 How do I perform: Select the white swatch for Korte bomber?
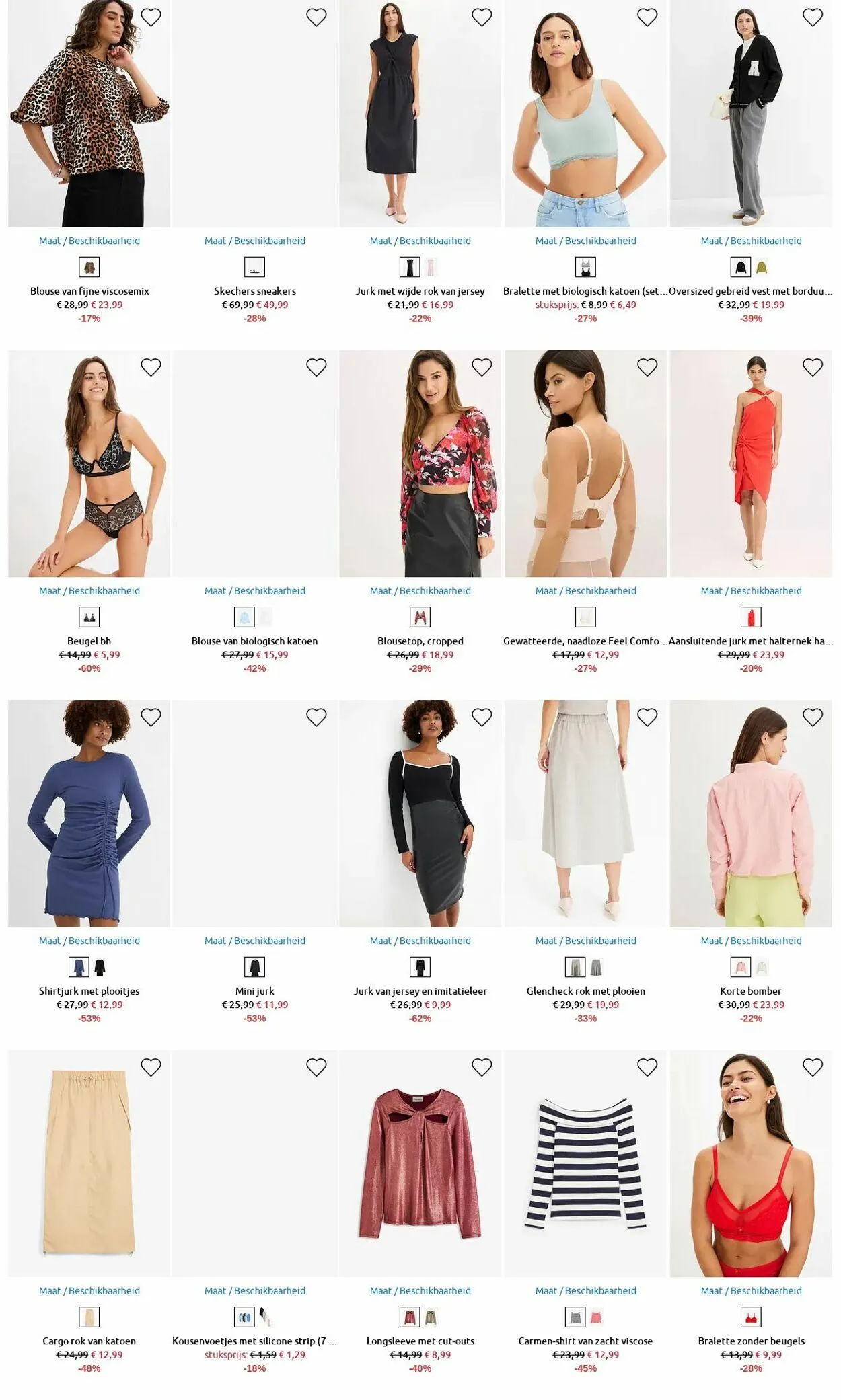(762, 968)
